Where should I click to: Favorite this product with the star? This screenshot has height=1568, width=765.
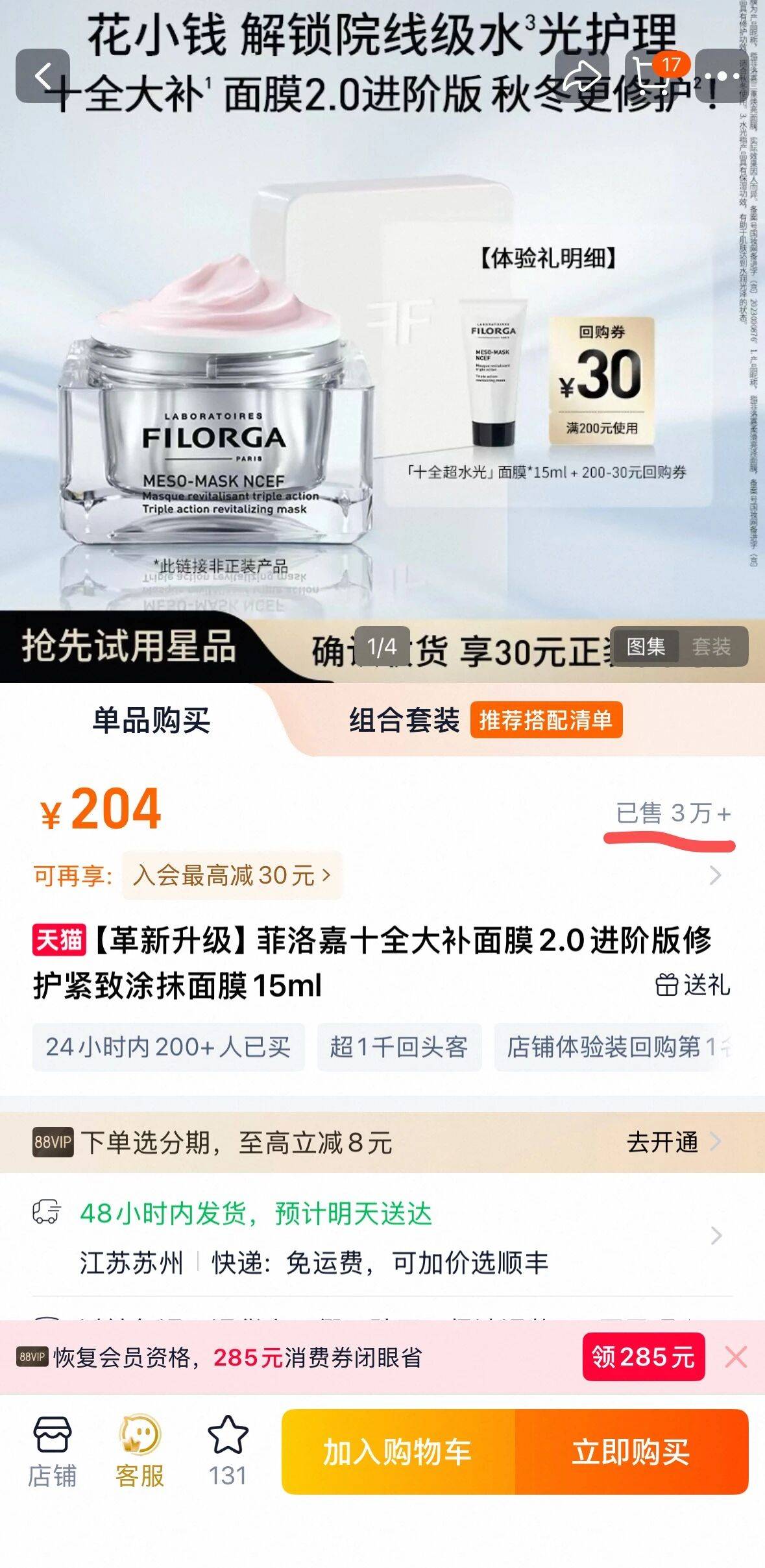(x=228, y=1452)
